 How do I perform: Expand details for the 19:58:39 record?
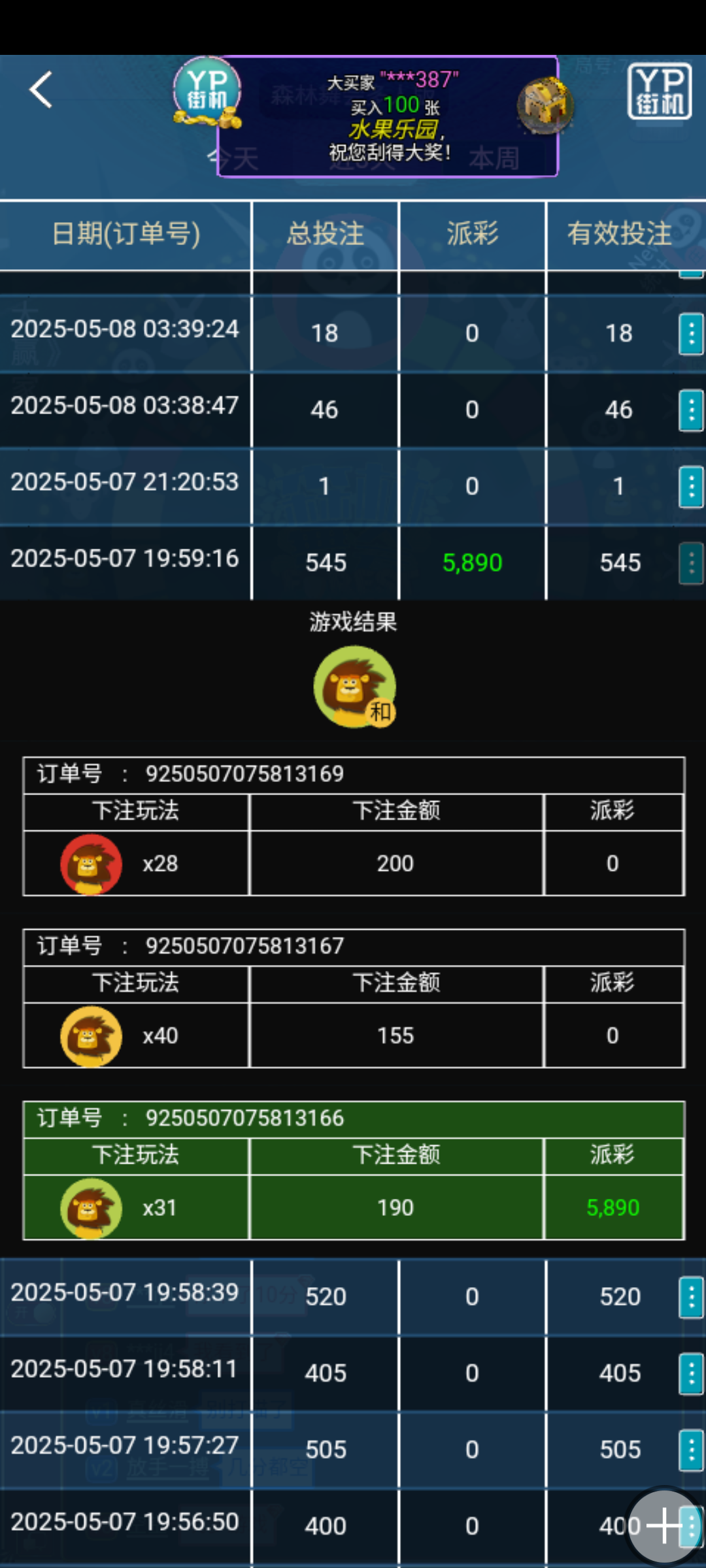click(690, 1297)
